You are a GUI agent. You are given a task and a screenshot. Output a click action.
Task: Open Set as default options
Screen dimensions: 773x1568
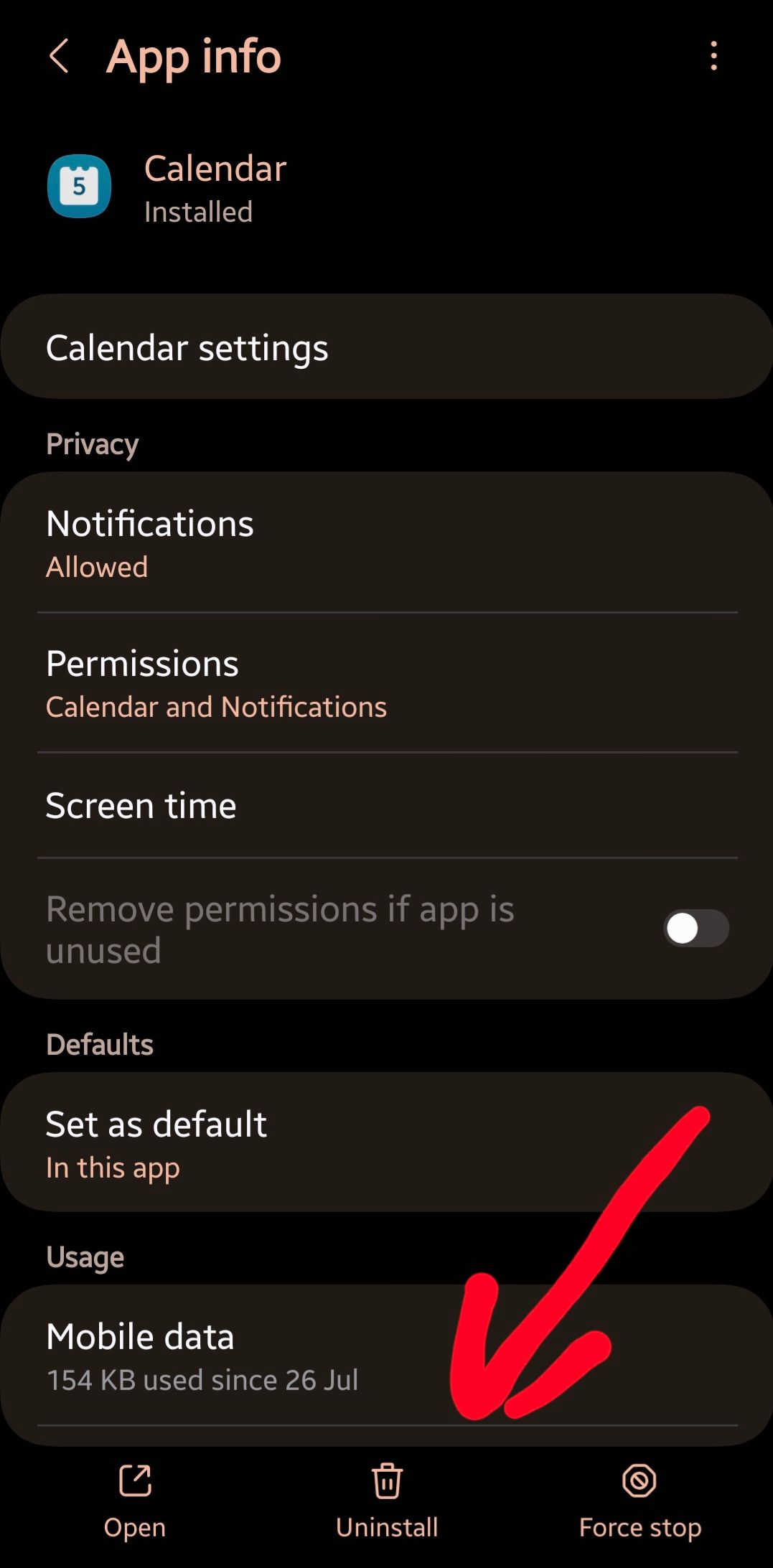click(x=386, y=1142)
